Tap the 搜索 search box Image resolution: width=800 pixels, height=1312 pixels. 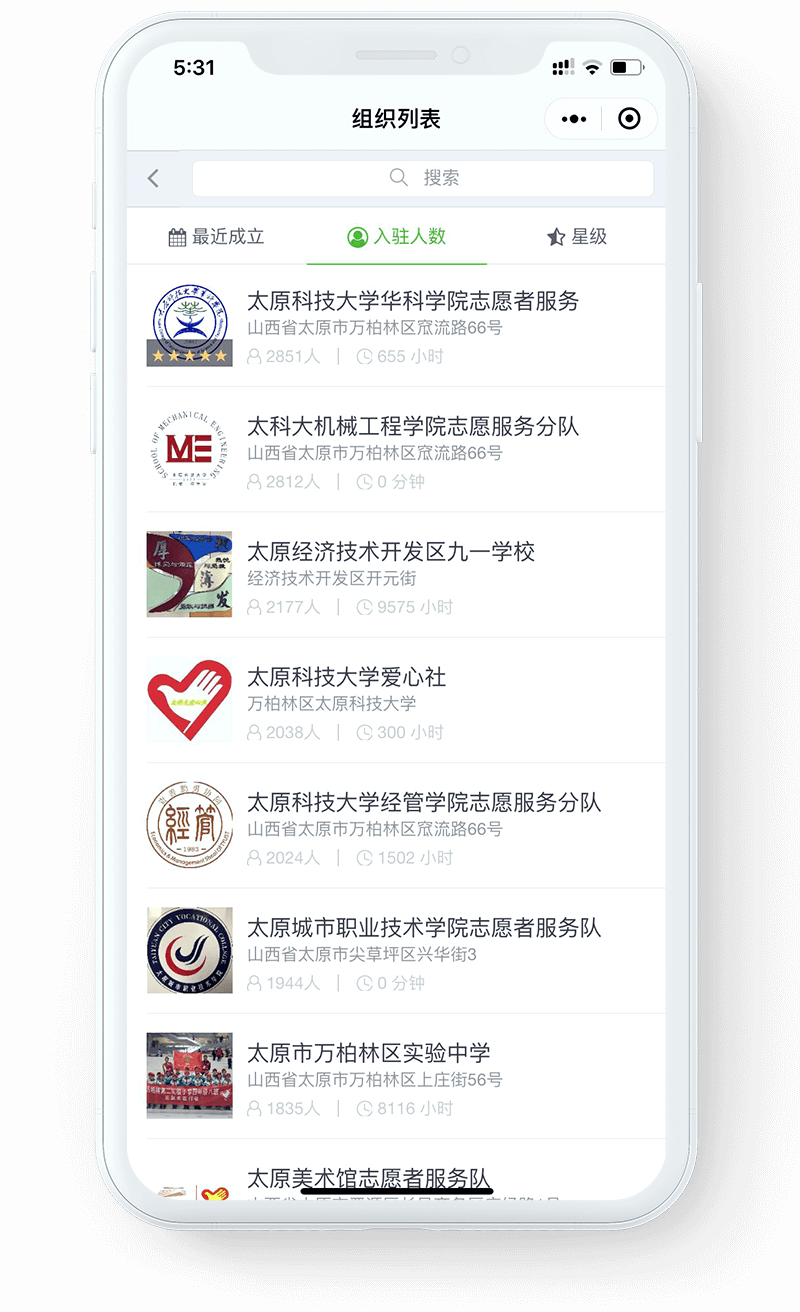click(423, 178)
